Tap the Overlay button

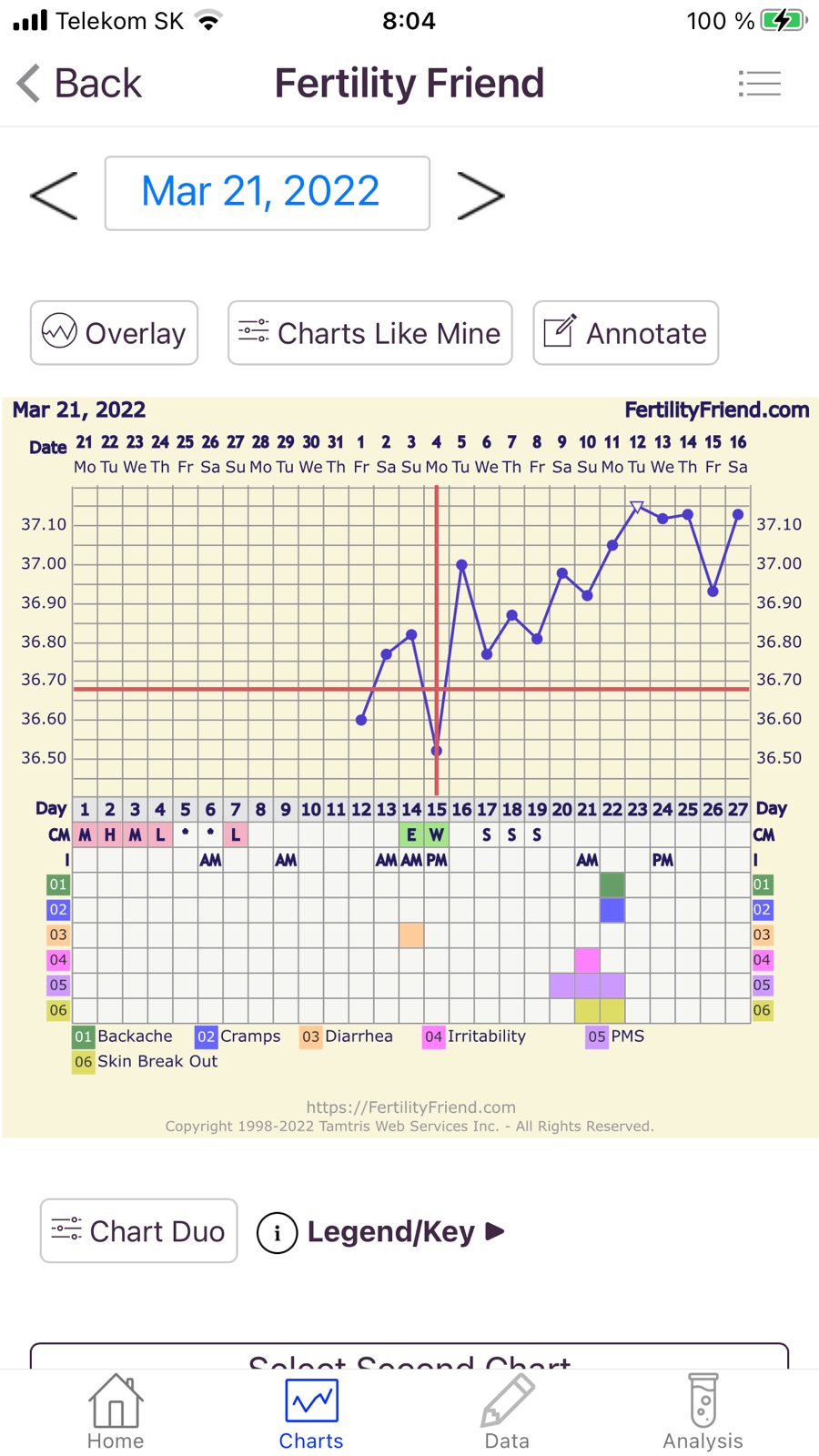click(115, 333)
